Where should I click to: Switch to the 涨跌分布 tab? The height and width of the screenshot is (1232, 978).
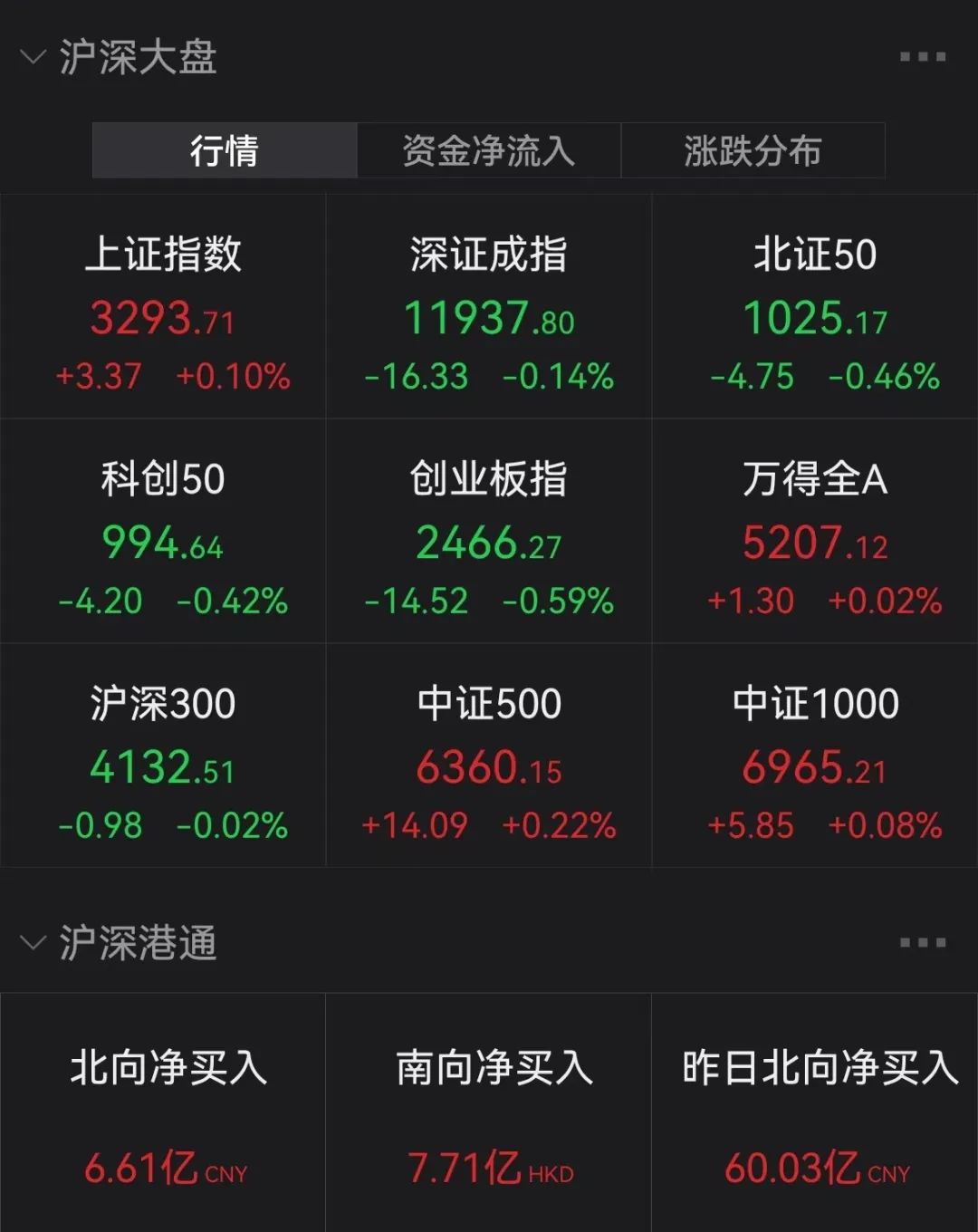click(x=753, y=150)
